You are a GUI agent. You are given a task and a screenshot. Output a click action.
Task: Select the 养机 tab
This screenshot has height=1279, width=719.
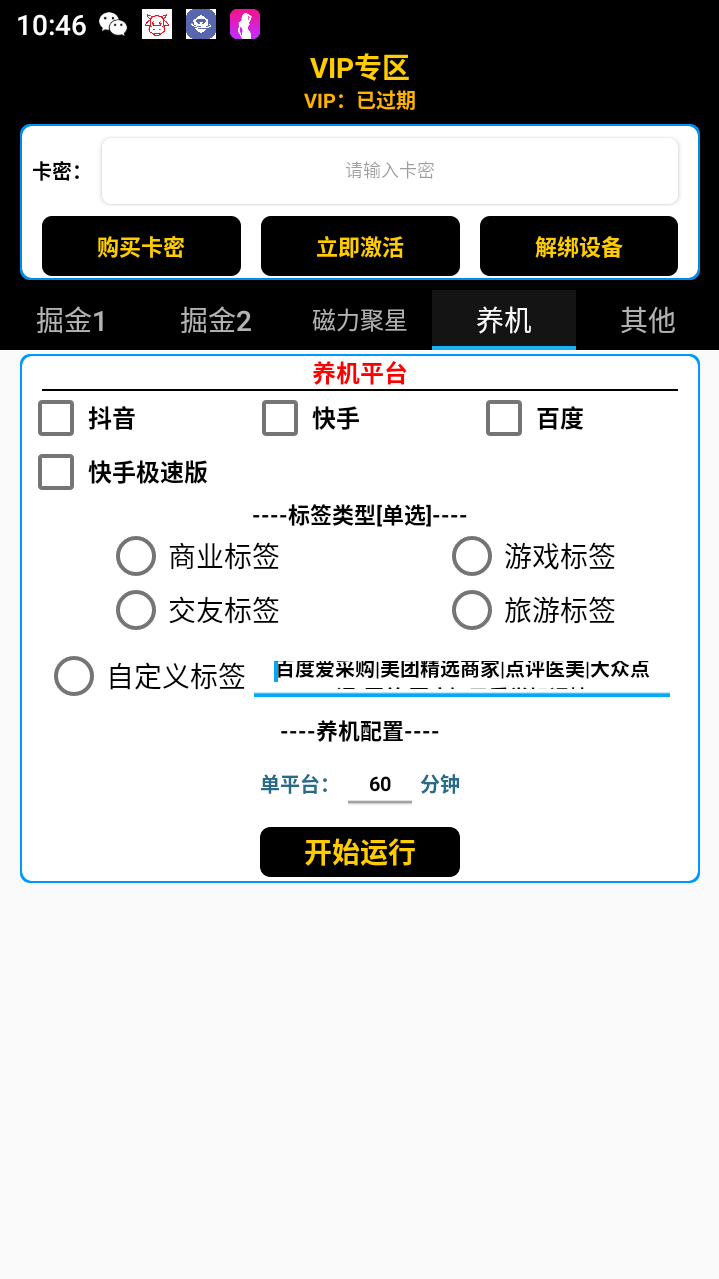503,320
